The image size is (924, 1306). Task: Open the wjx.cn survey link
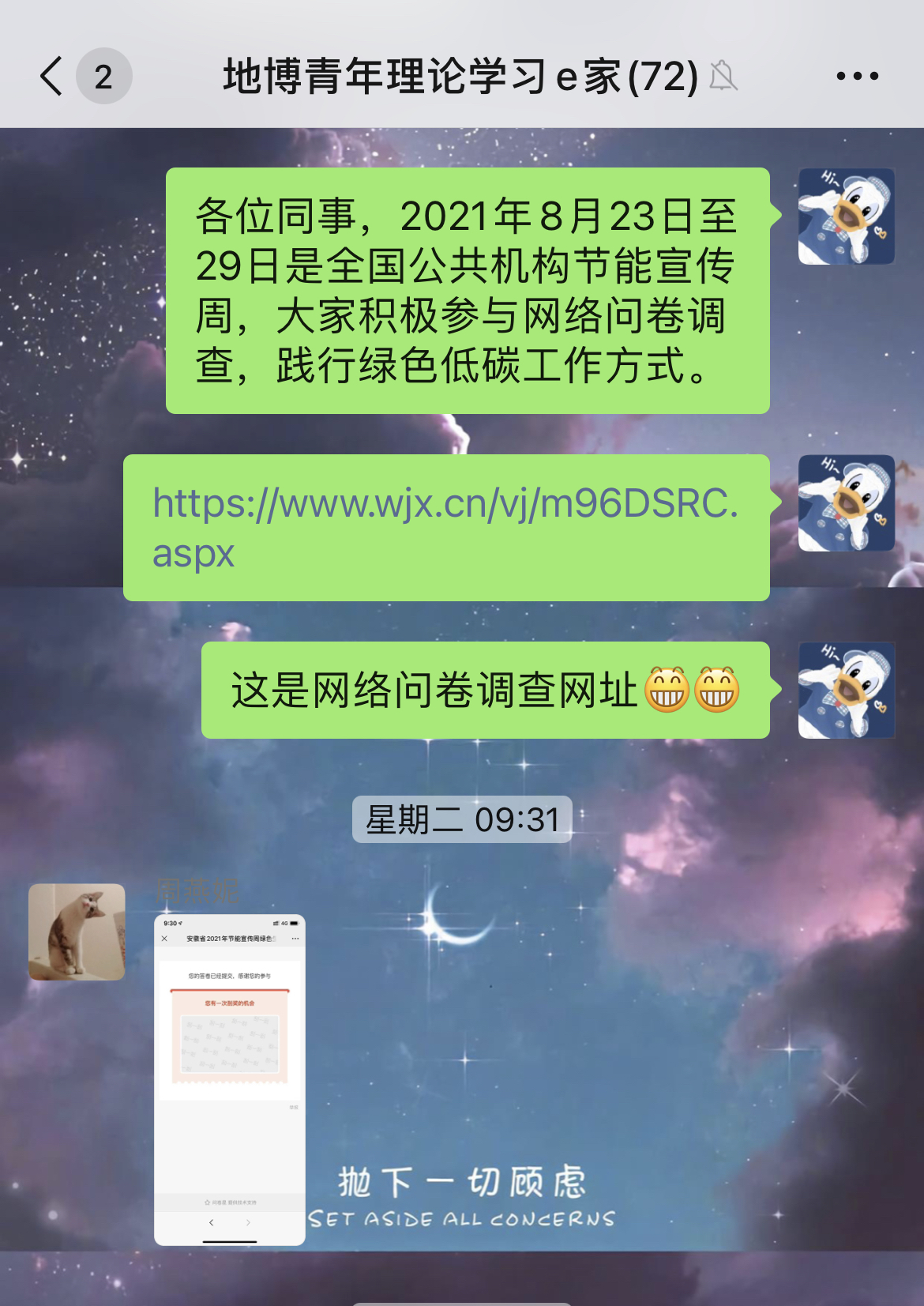[445, 527]
